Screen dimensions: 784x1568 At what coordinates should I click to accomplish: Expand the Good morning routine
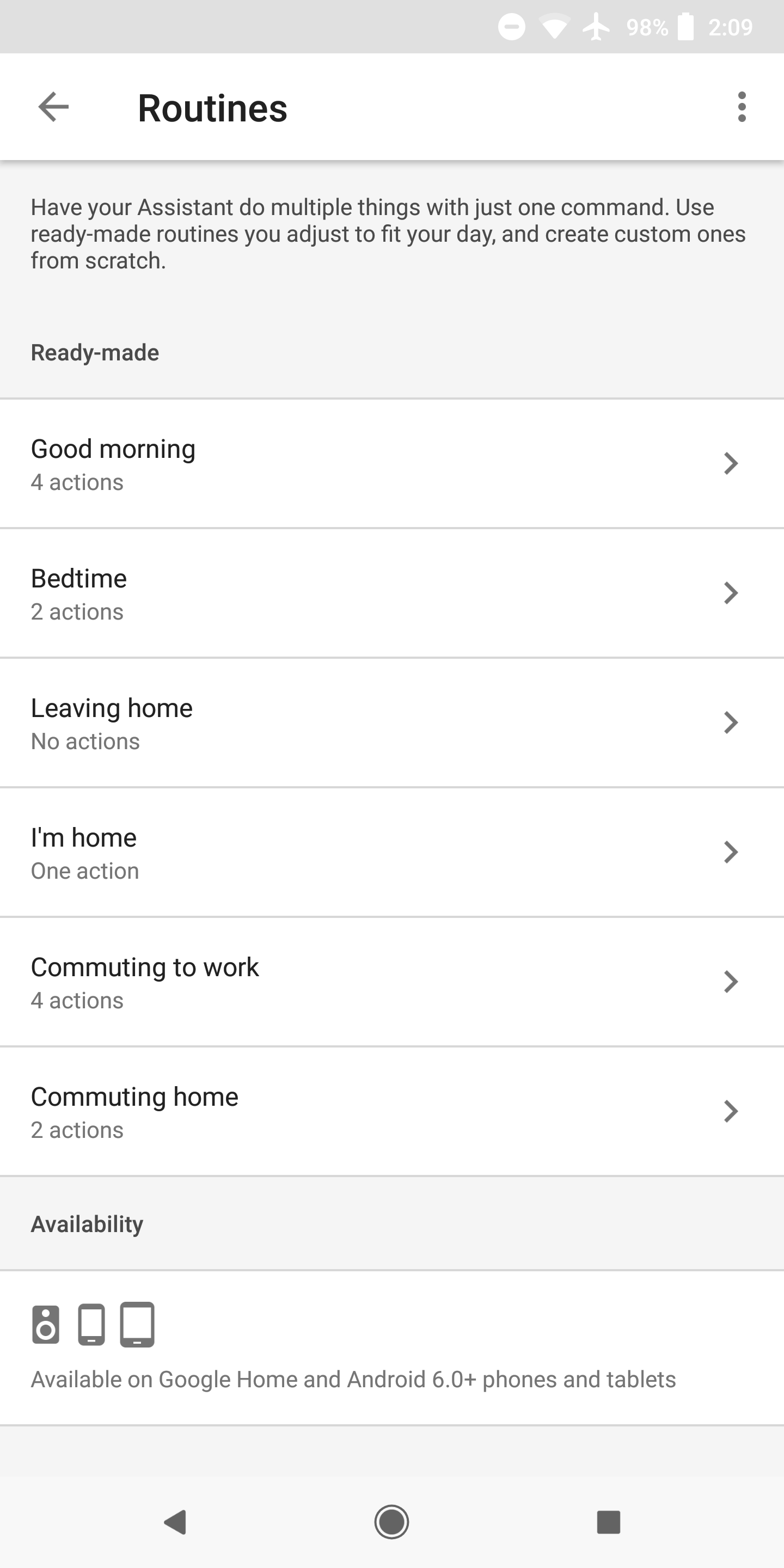pyautogui.click(x=392, y=463)
